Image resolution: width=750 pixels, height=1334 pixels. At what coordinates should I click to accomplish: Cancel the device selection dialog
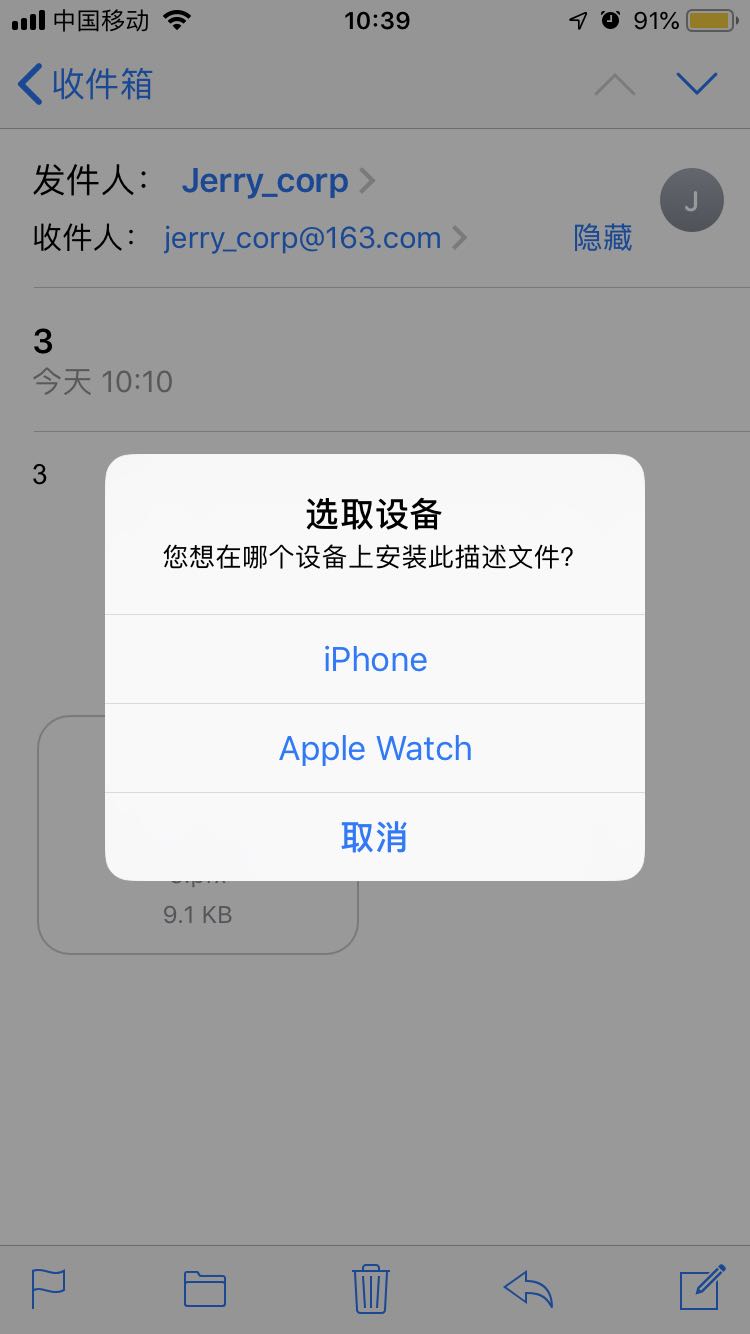coord(375,837)
